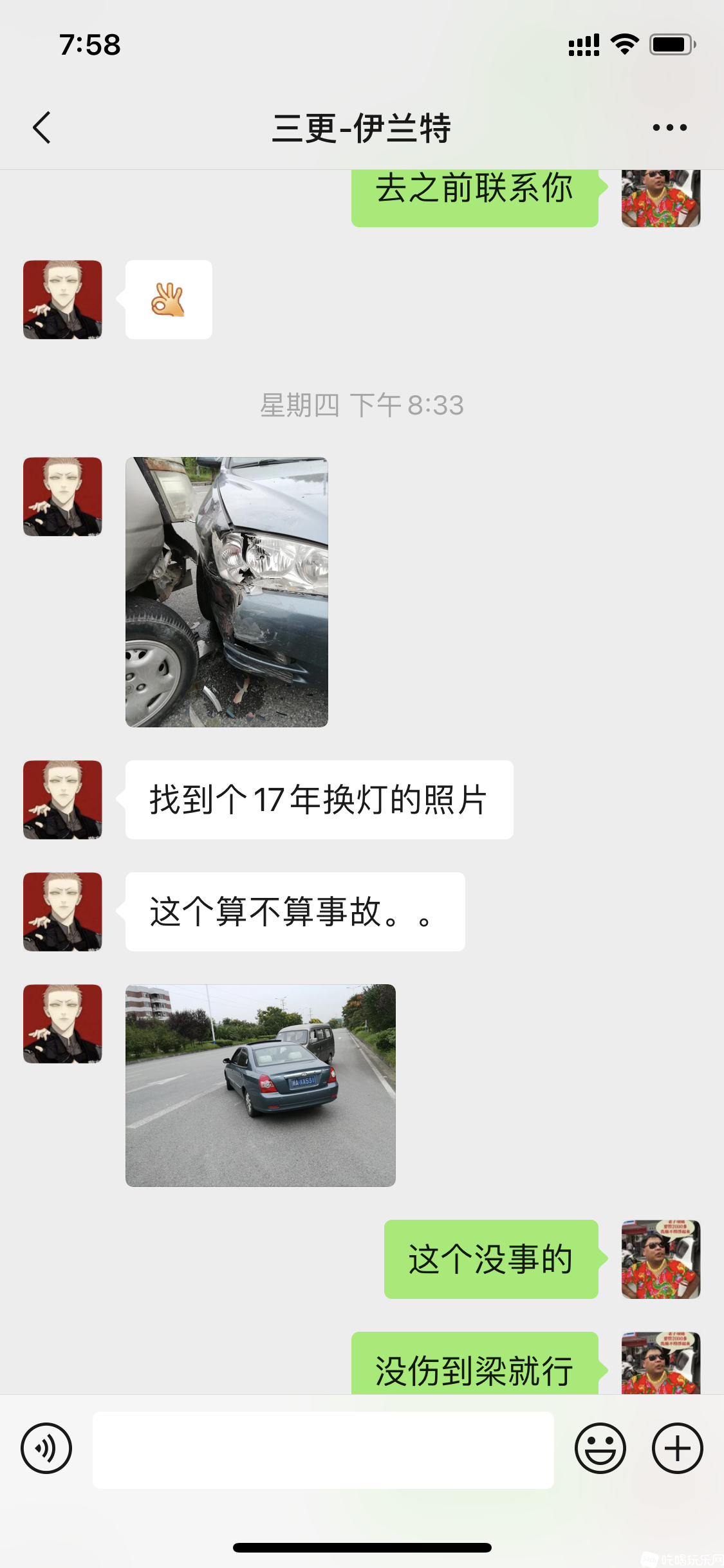Open the chat info overflow menu

(669, 127)
